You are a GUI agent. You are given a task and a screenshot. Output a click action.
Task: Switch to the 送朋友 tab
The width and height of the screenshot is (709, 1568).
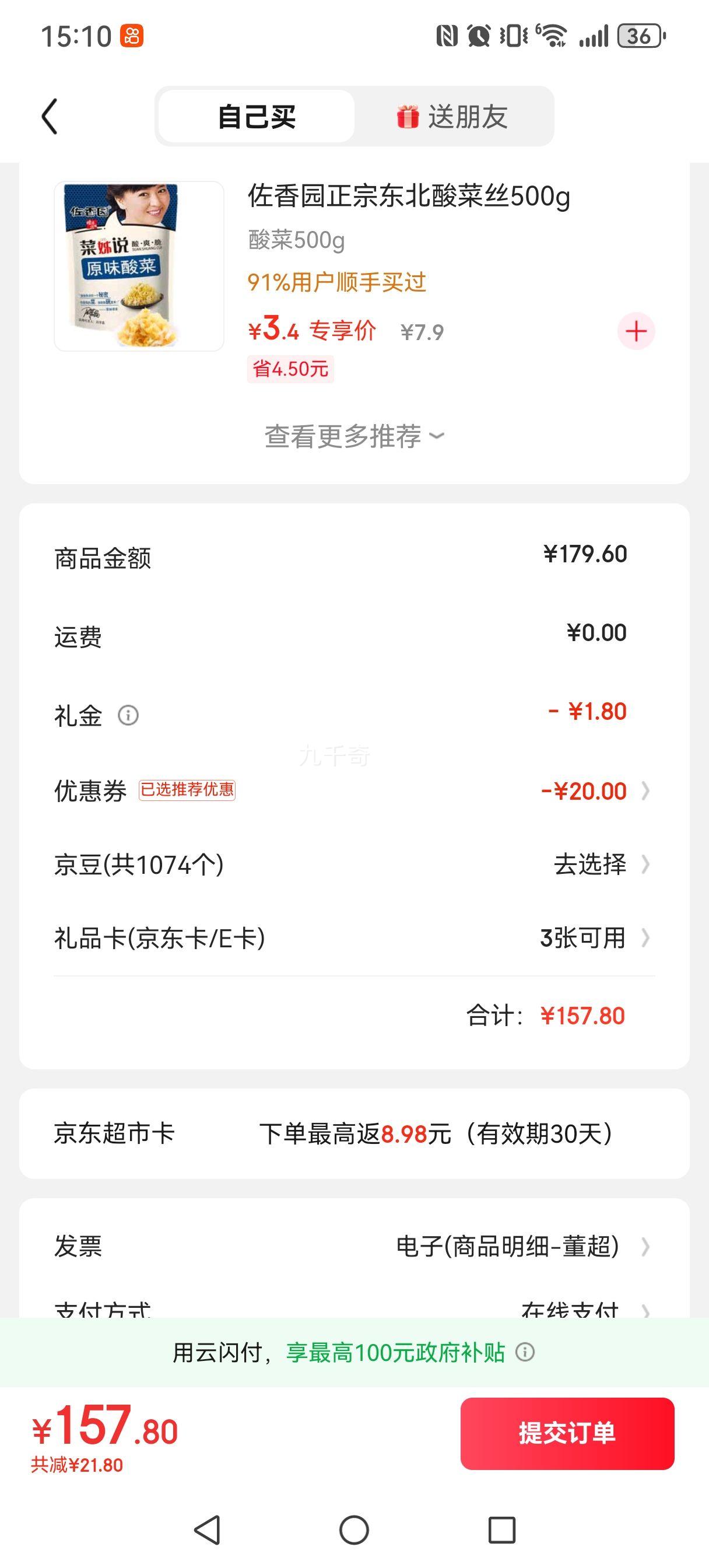(453, 116)
